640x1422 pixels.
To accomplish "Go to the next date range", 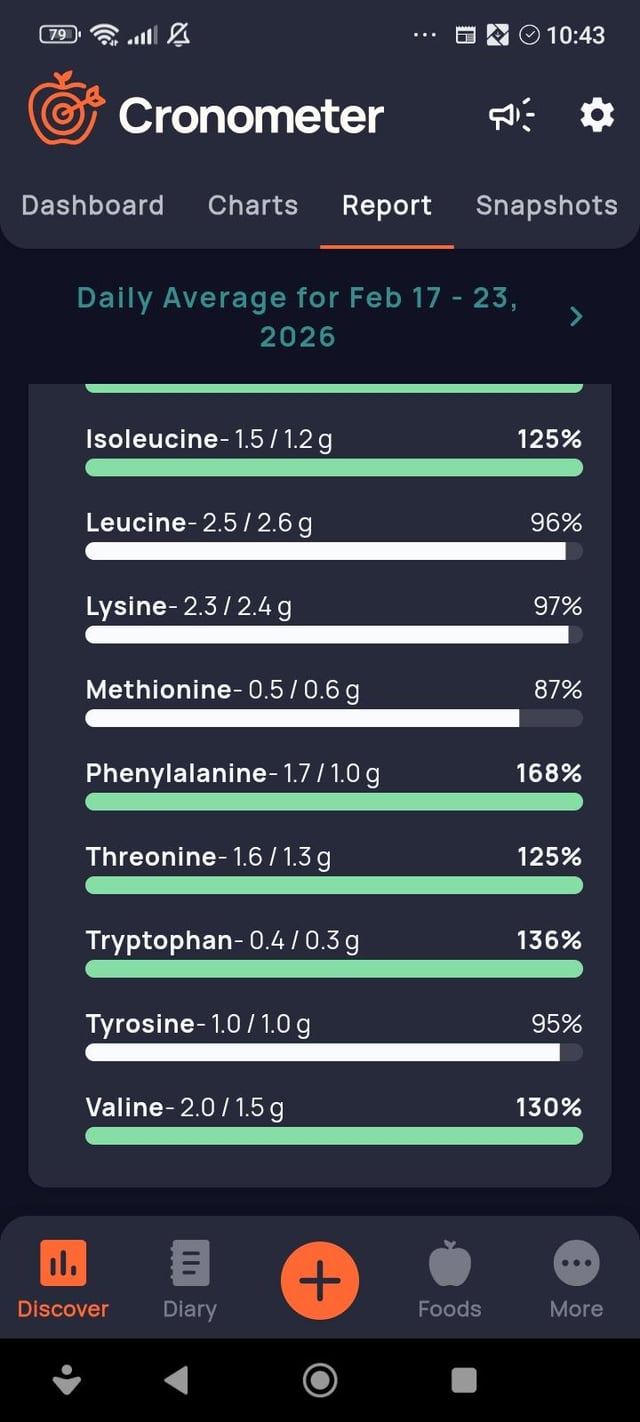I will [576, 317].
